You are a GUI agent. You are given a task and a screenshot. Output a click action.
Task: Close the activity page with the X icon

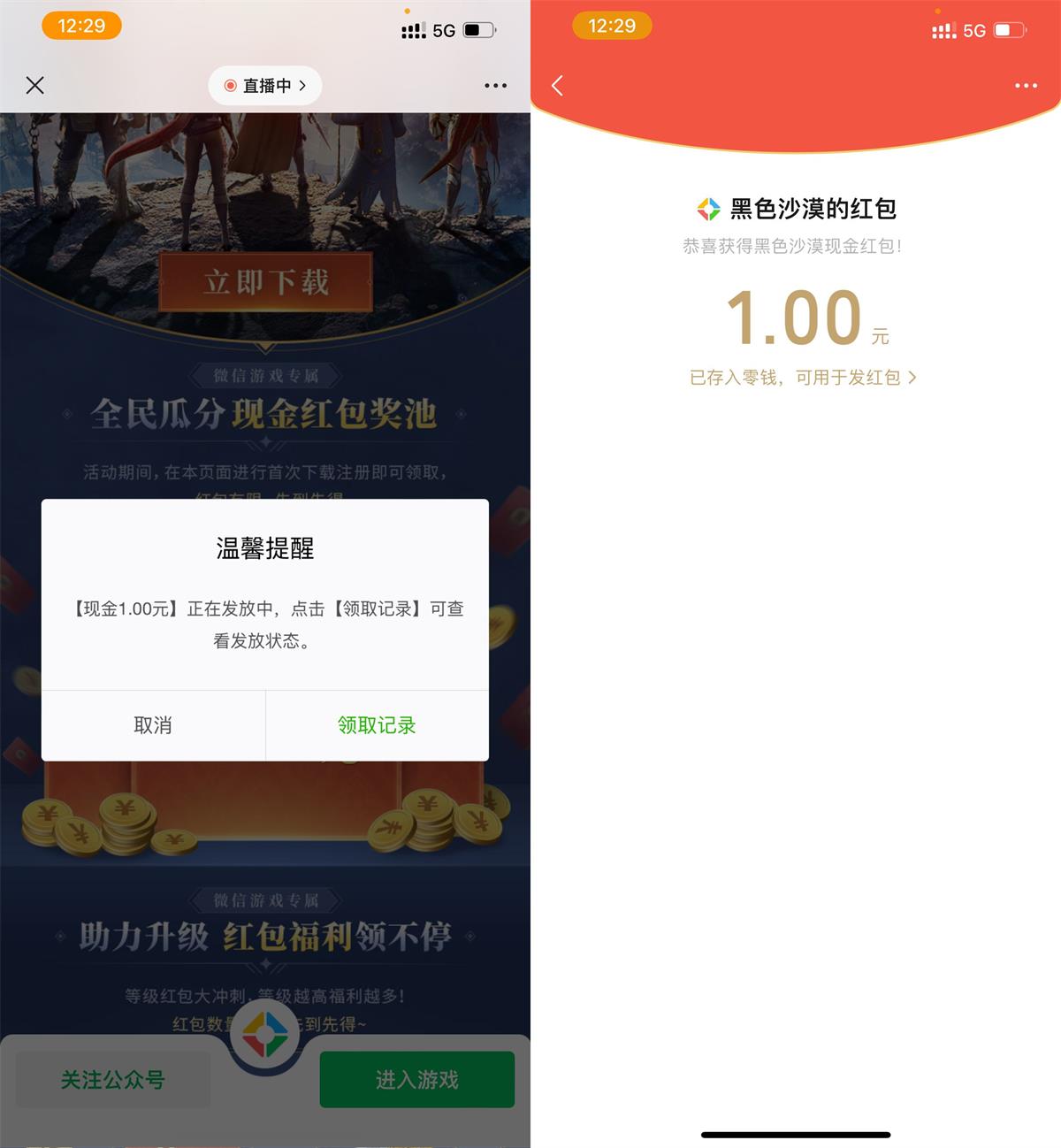pos(35,85)
